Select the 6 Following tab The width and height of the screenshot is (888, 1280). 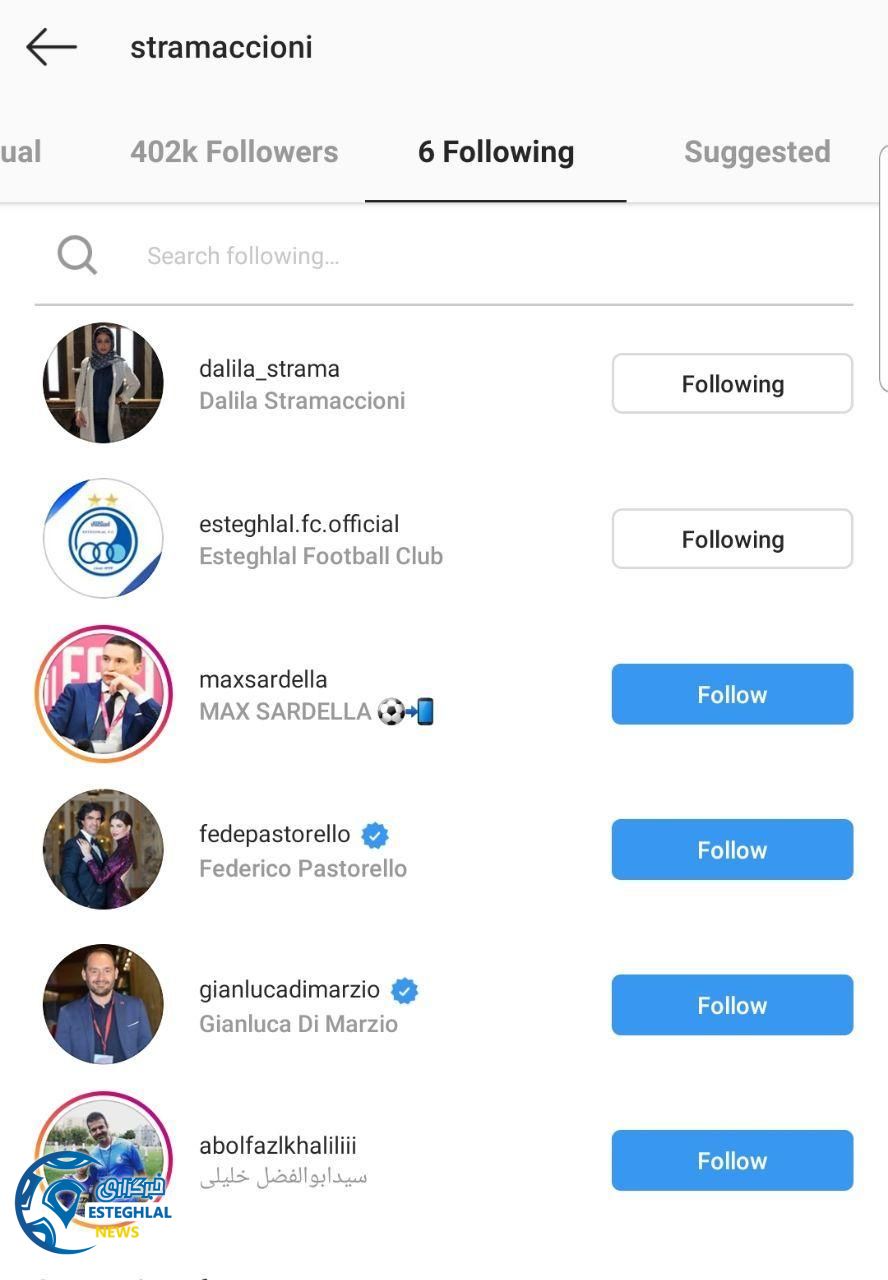click(496, 152)
